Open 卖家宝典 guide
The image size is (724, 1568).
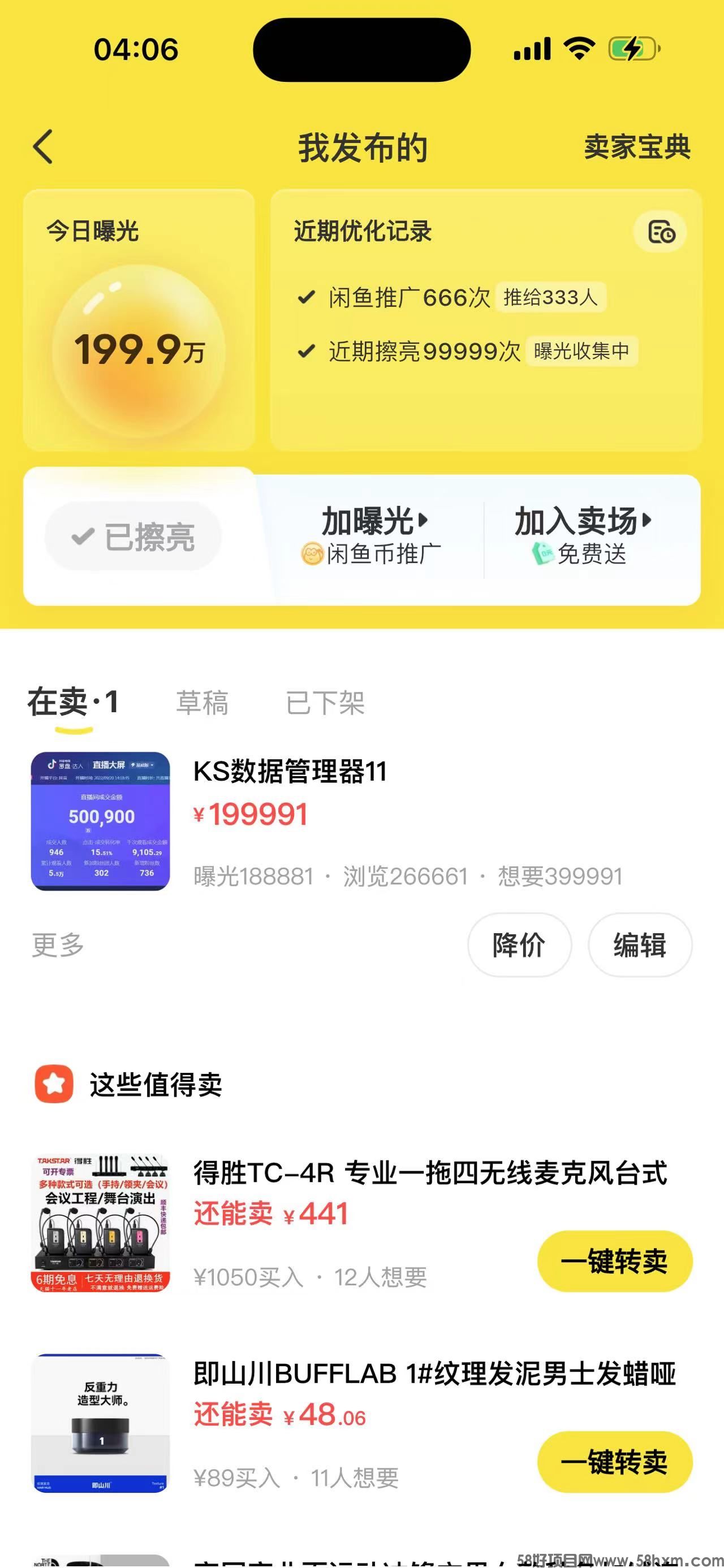coord(636,147)
